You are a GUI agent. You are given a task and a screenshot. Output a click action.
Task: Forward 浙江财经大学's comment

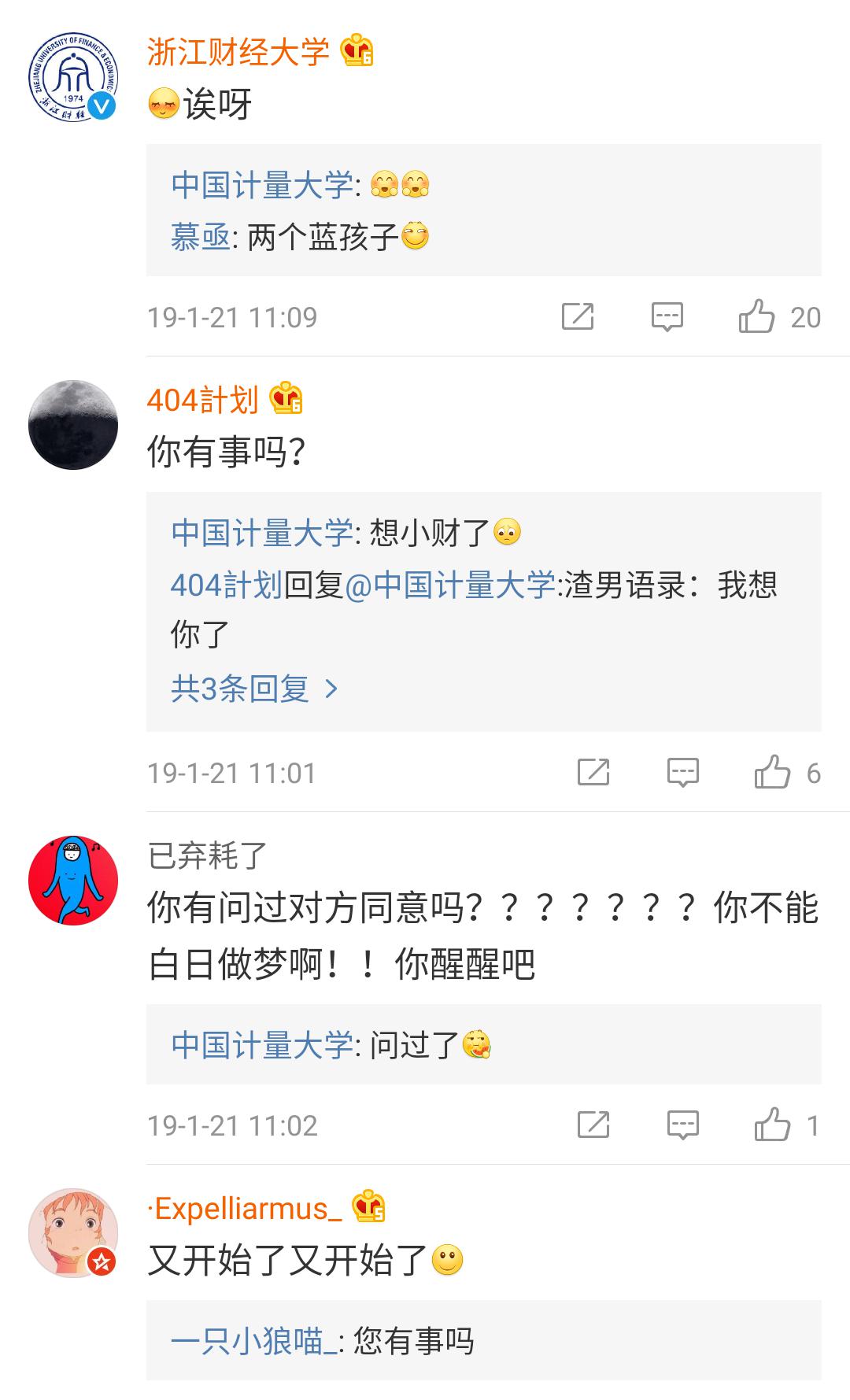click(578, 316)
